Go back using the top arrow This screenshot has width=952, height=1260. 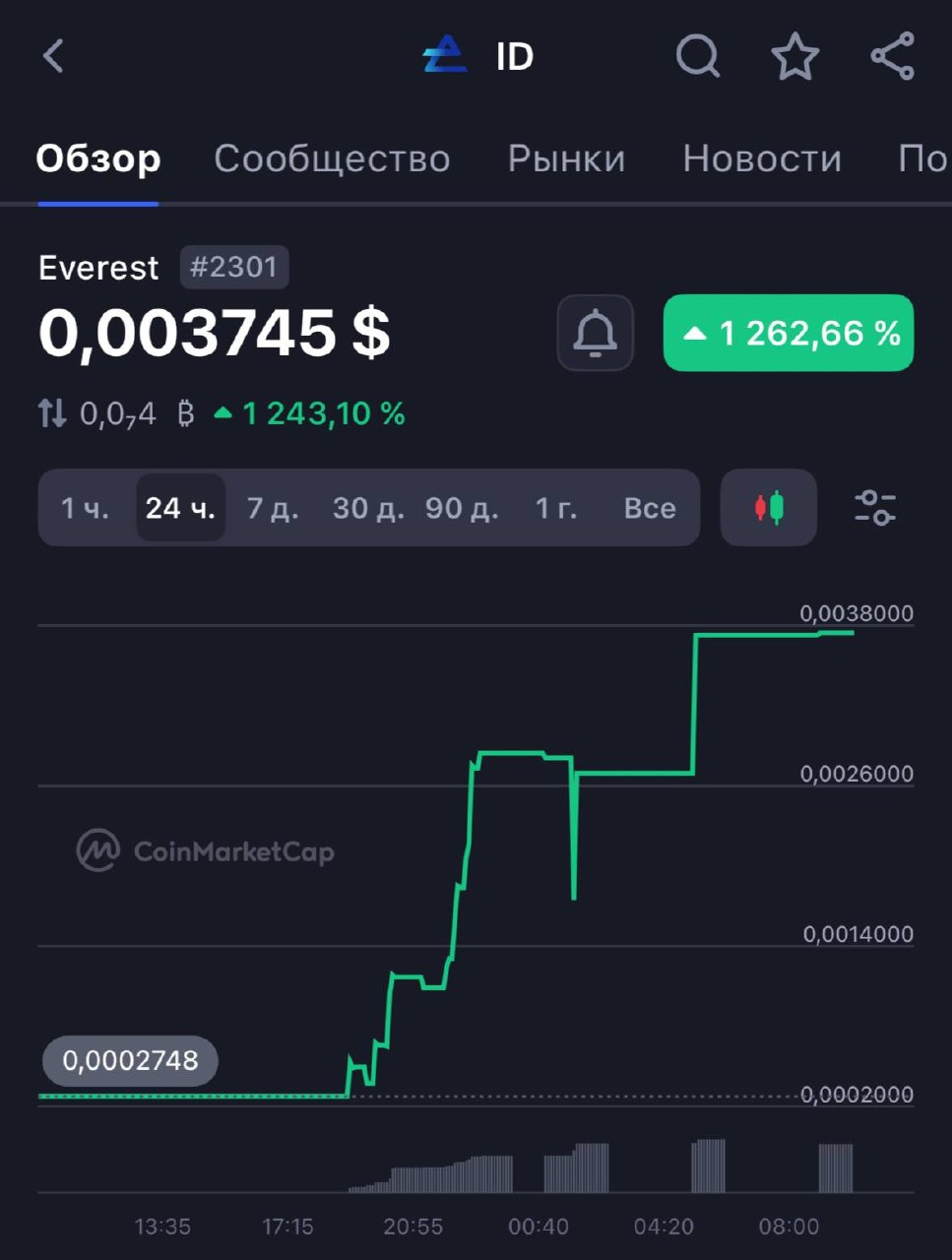[x=53, y=56]
